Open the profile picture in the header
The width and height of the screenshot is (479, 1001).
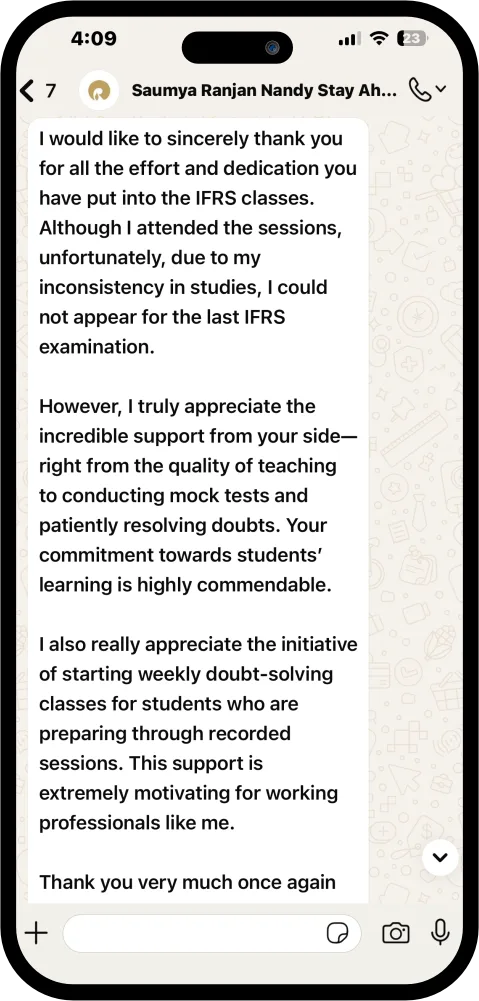pos(98,91)
